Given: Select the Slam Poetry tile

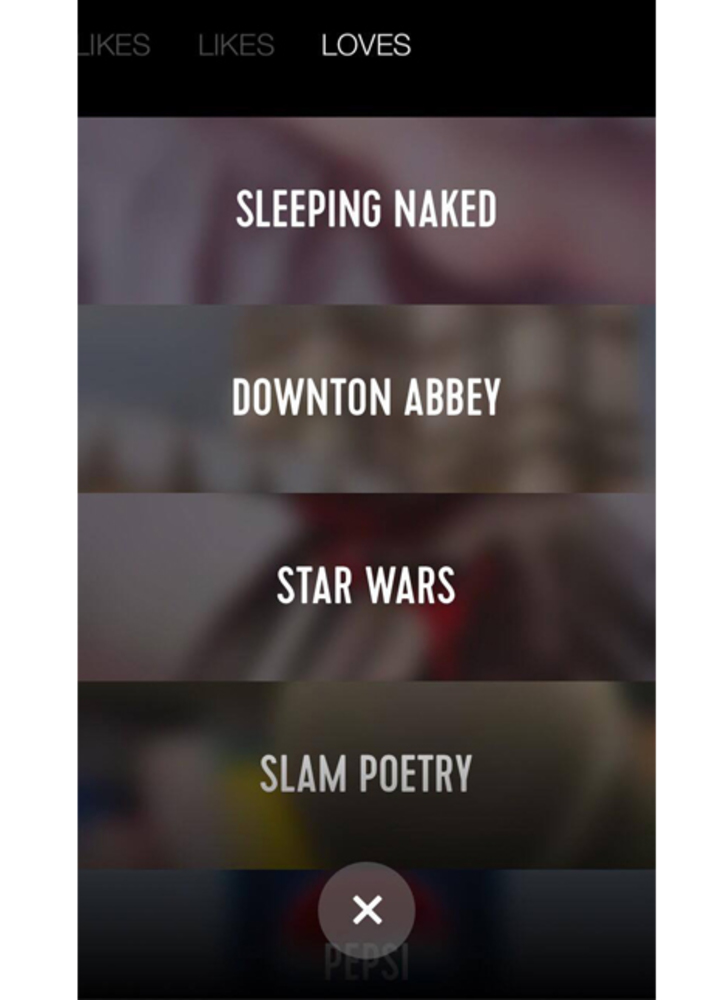Looking at the screenshot, I should (x=366, y=773).
